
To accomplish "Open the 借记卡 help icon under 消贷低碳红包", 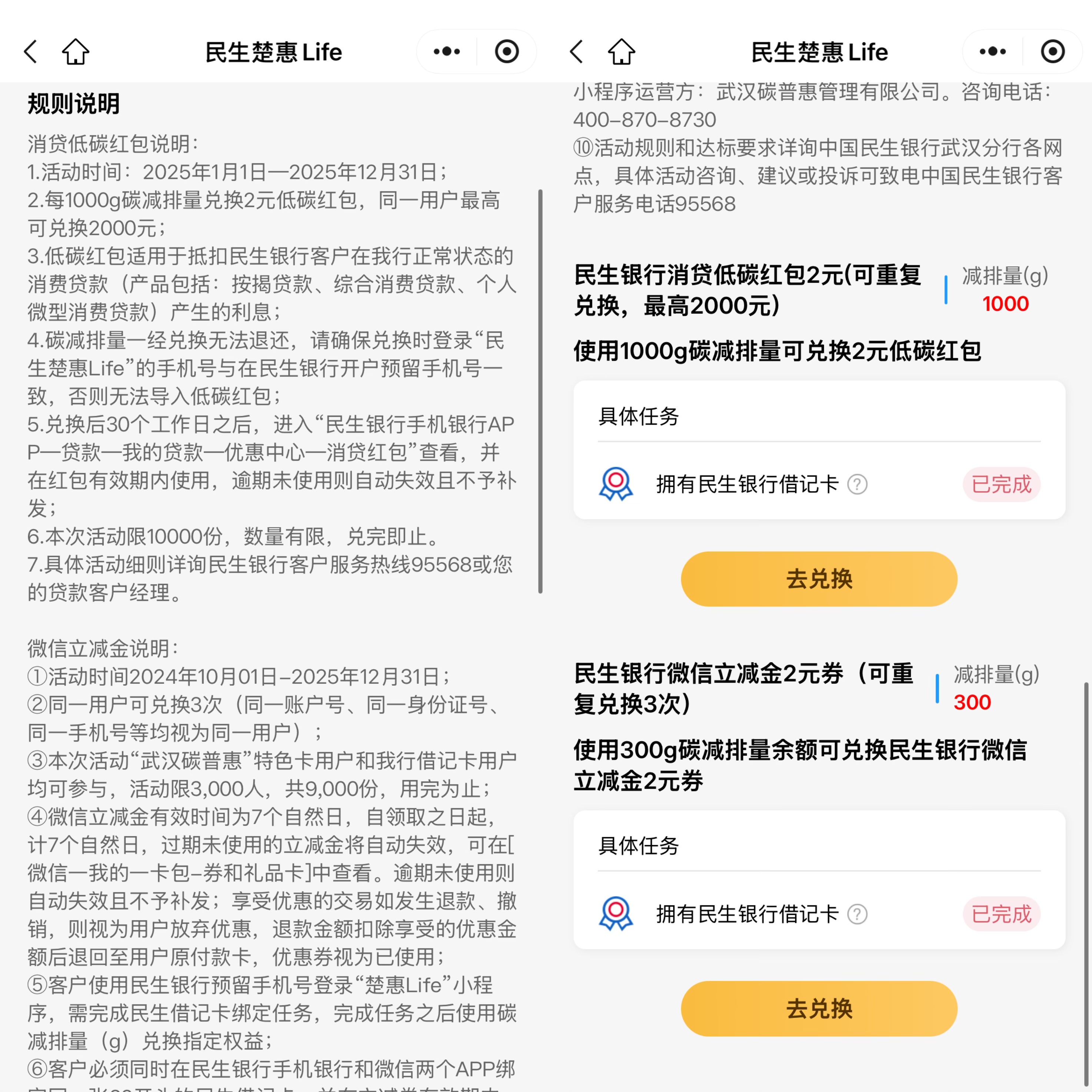I will click(x=858, y=485).
